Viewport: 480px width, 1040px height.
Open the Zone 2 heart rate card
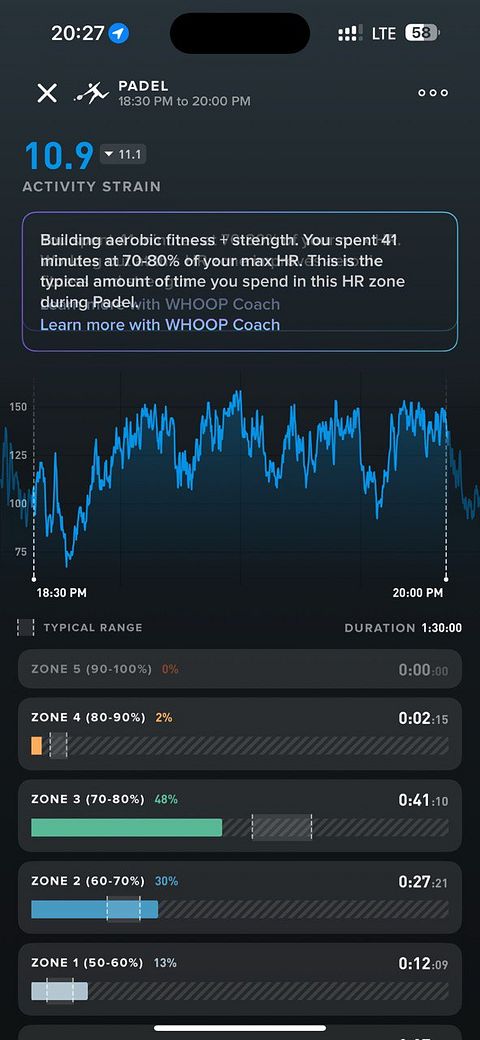pyautogui.click(x=239, y=897)
